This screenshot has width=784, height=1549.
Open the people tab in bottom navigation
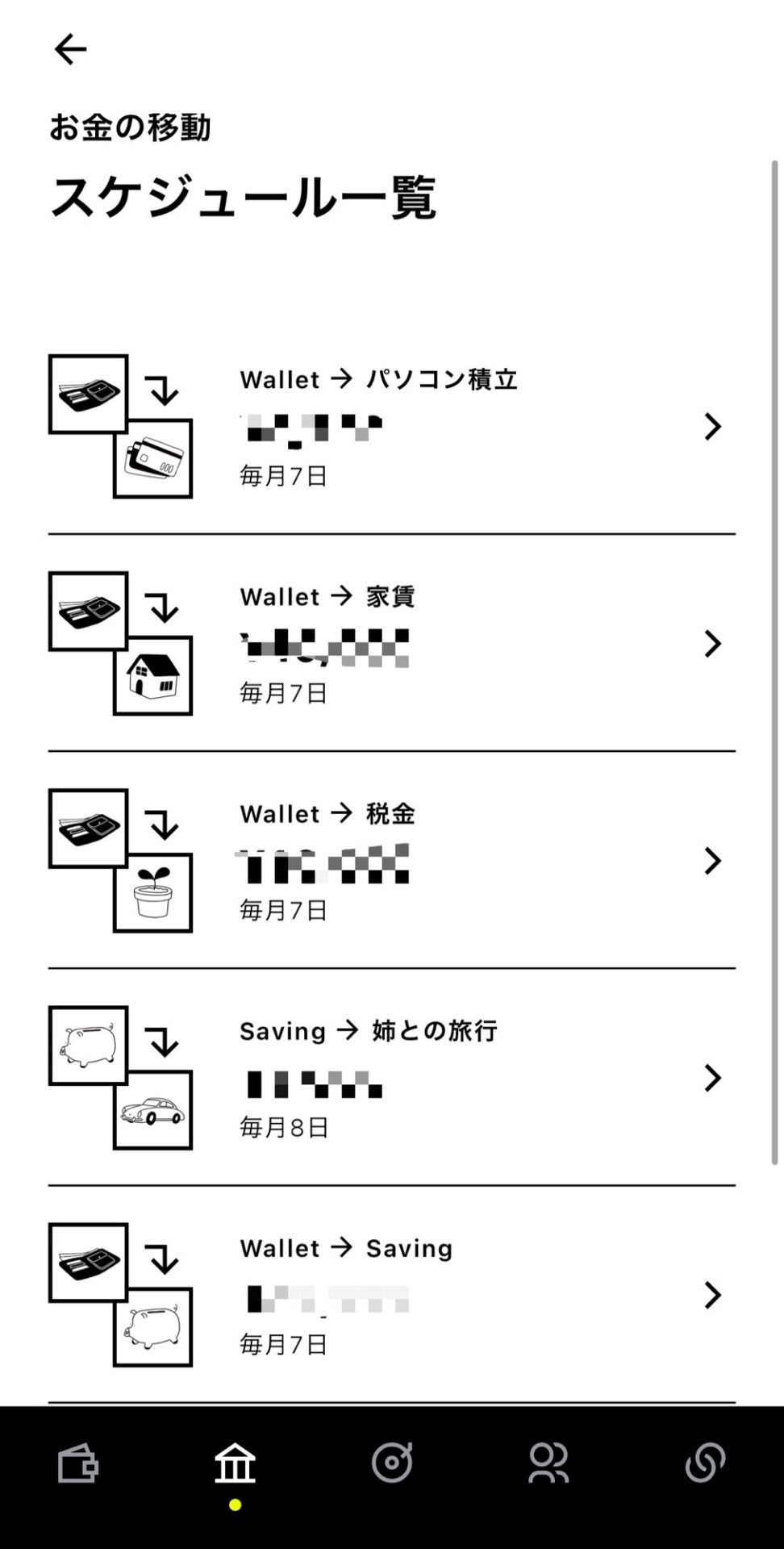(548, 1463)
